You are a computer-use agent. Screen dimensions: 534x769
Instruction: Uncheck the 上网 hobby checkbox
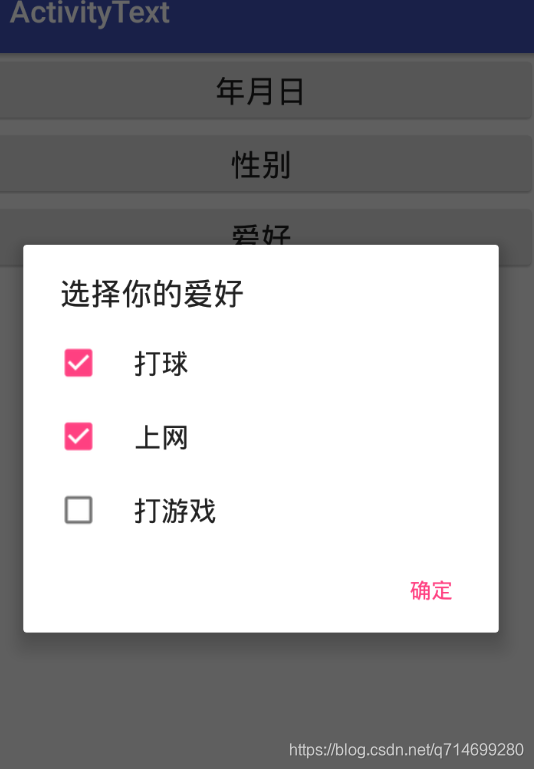pyautogui.click(x=78, y=436)
